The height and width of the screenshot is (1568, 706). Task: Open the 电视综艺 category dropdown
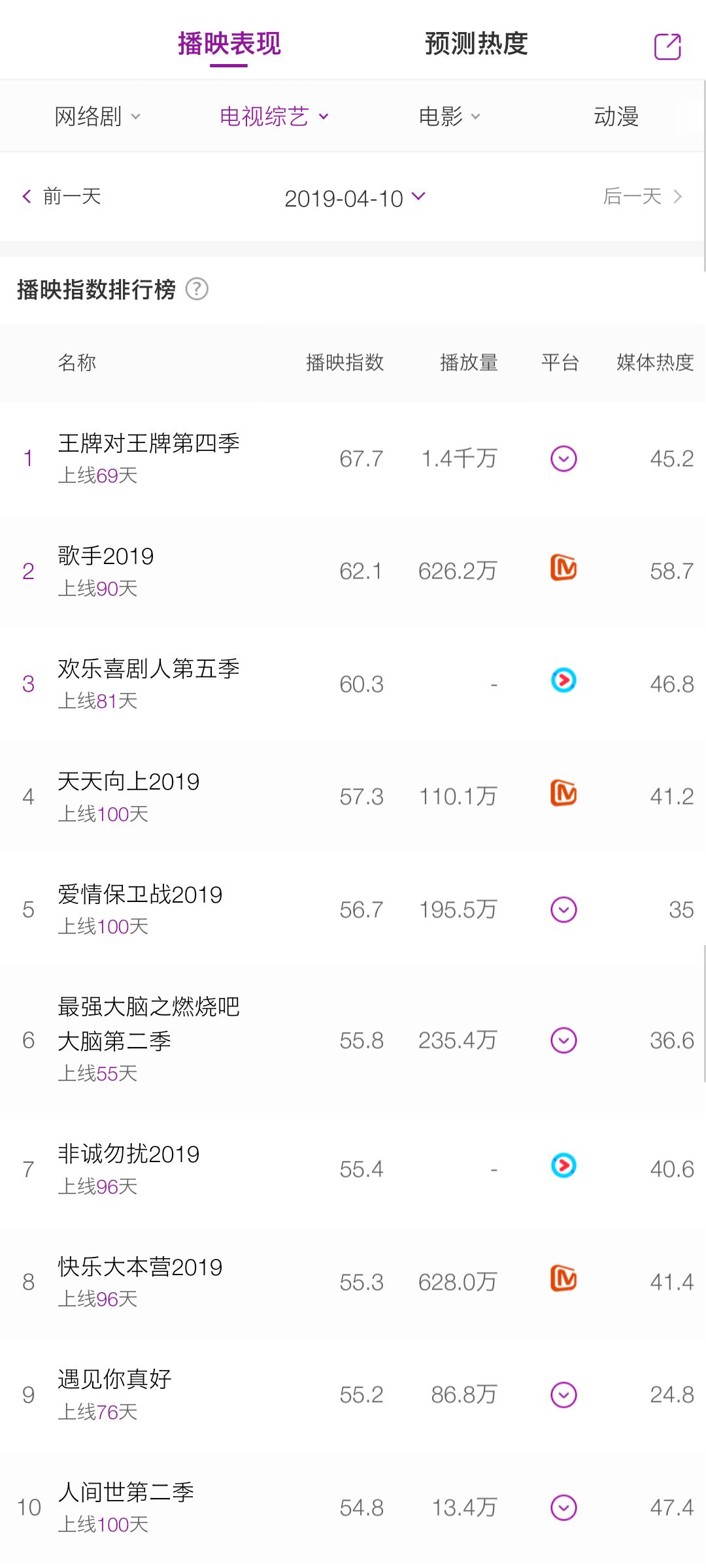coord(274,116)
